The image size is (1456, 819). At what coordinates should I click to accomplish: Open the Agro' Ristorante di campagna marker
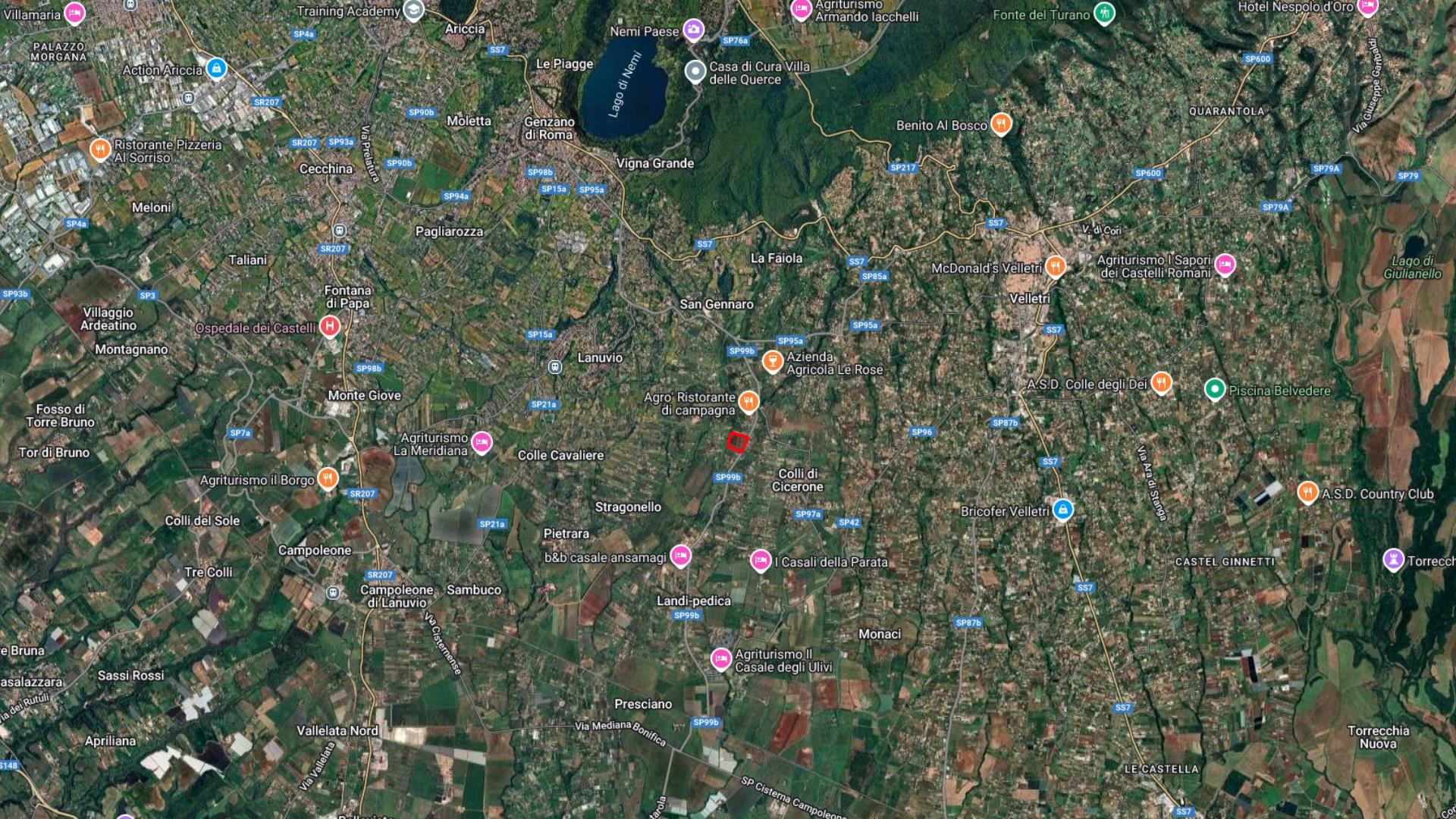coord(748,401)
